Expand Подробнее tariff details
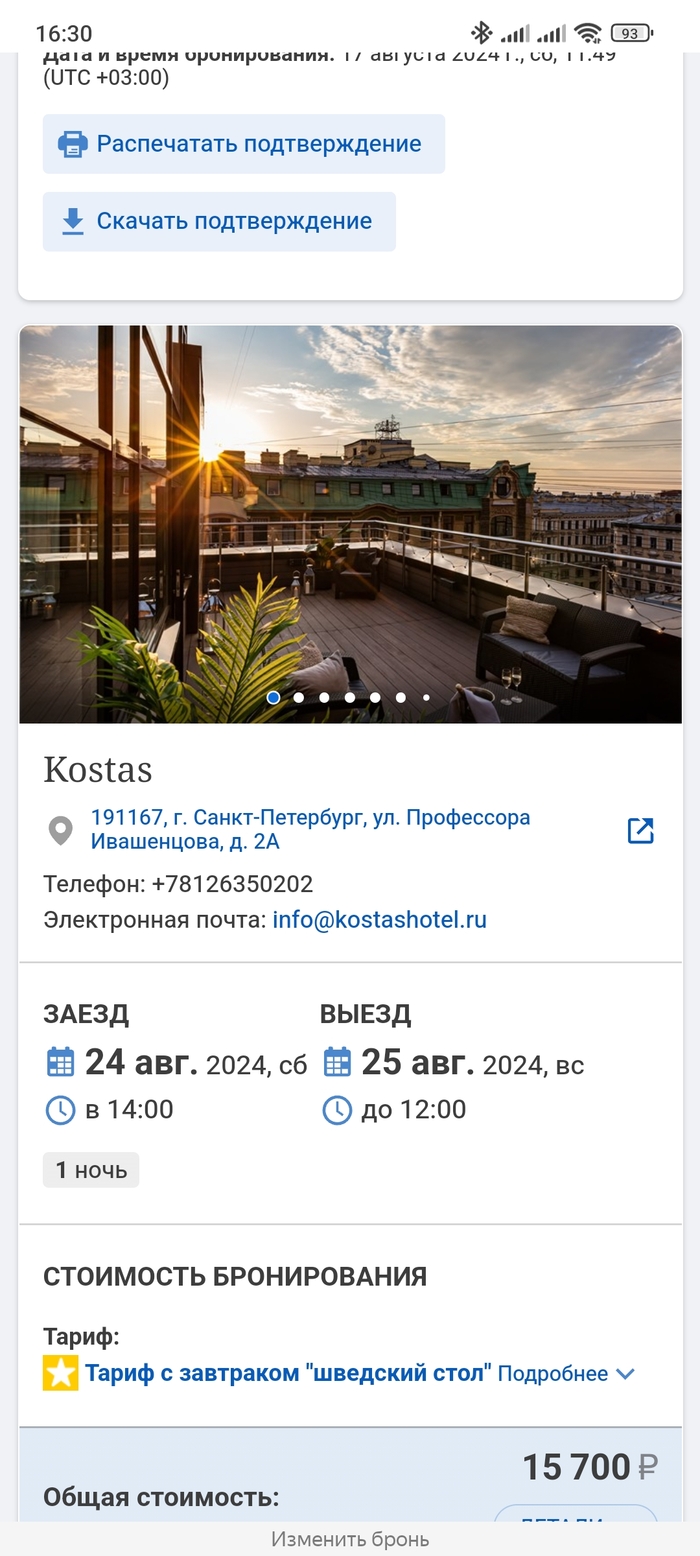This screenshot has height=1556, width=700. [566, 1374]
